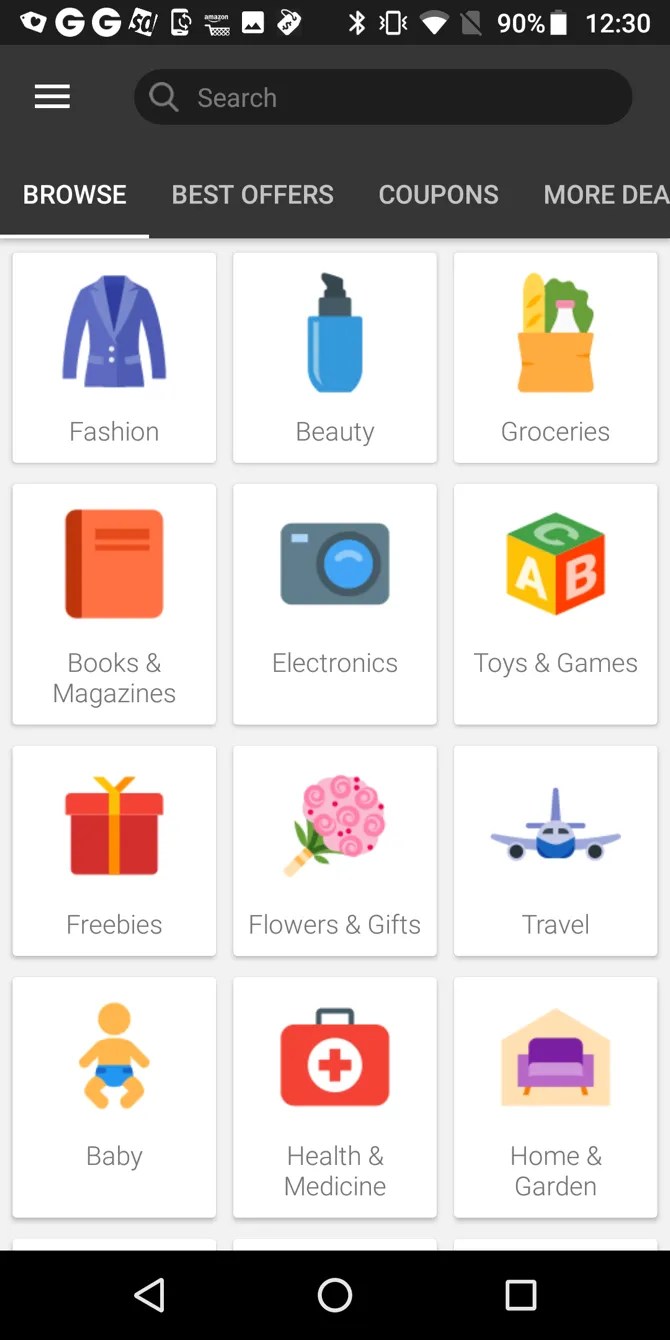Image resolution: width=670 pixels, height=1340 pixels.
Task: Open Health & Medicine category
Action: click(x=335, y=1096)
